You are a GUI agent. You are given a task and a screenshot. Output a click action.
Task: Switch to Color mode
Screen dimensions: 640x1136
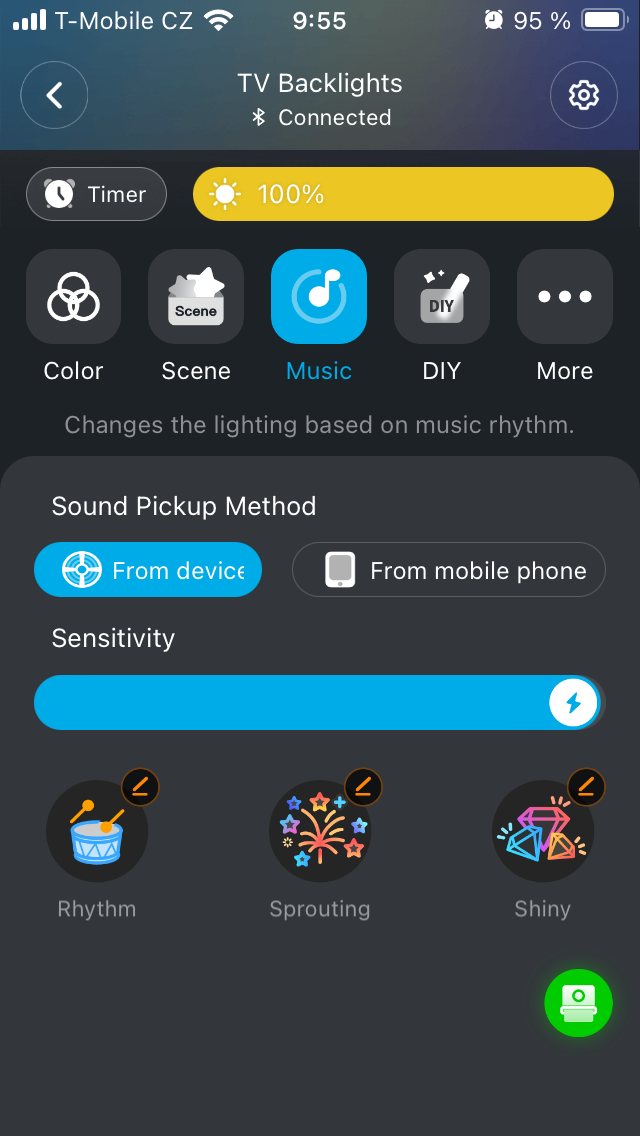73,297
